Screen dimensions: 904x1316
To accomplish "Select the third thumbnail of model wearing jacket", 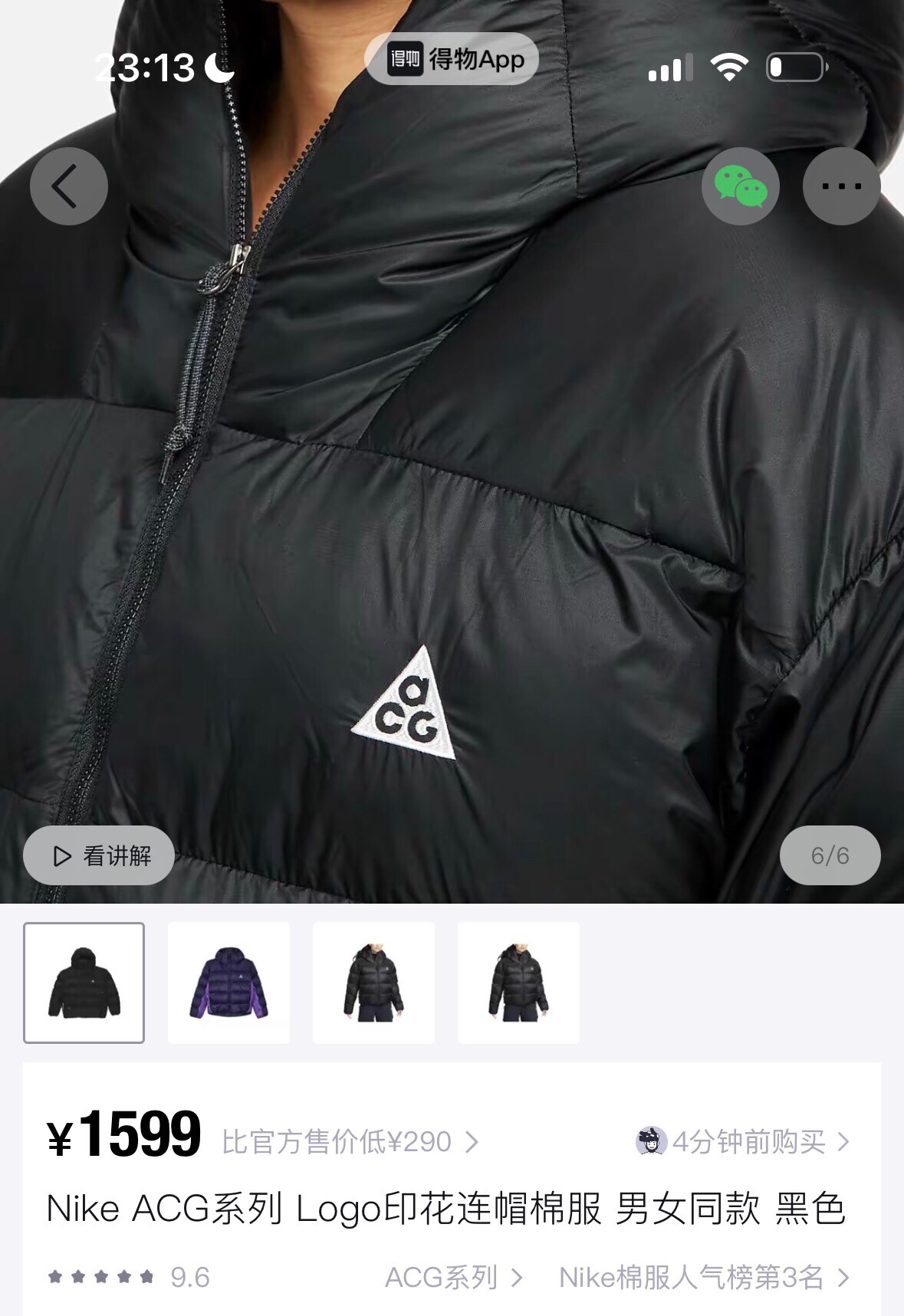I will pos(373,983).
